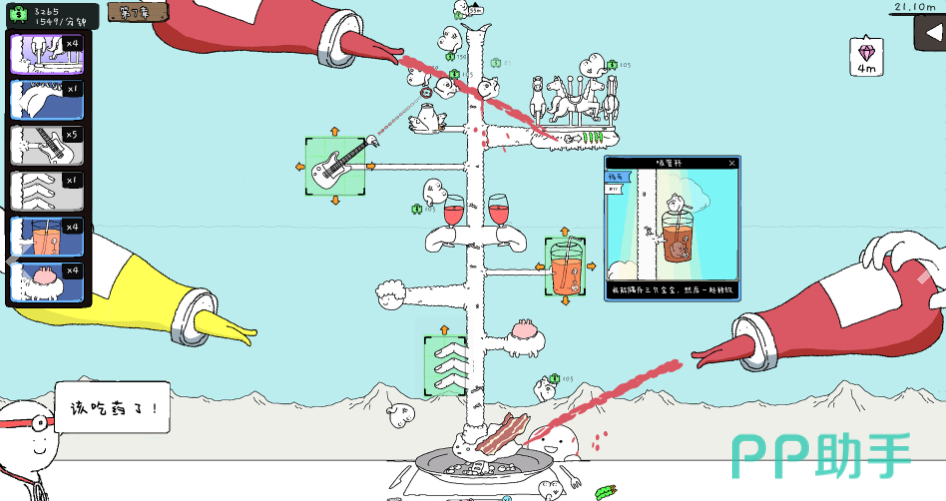
Task: Collapse the item panel with left arrow
Action: tap(10, 260)
